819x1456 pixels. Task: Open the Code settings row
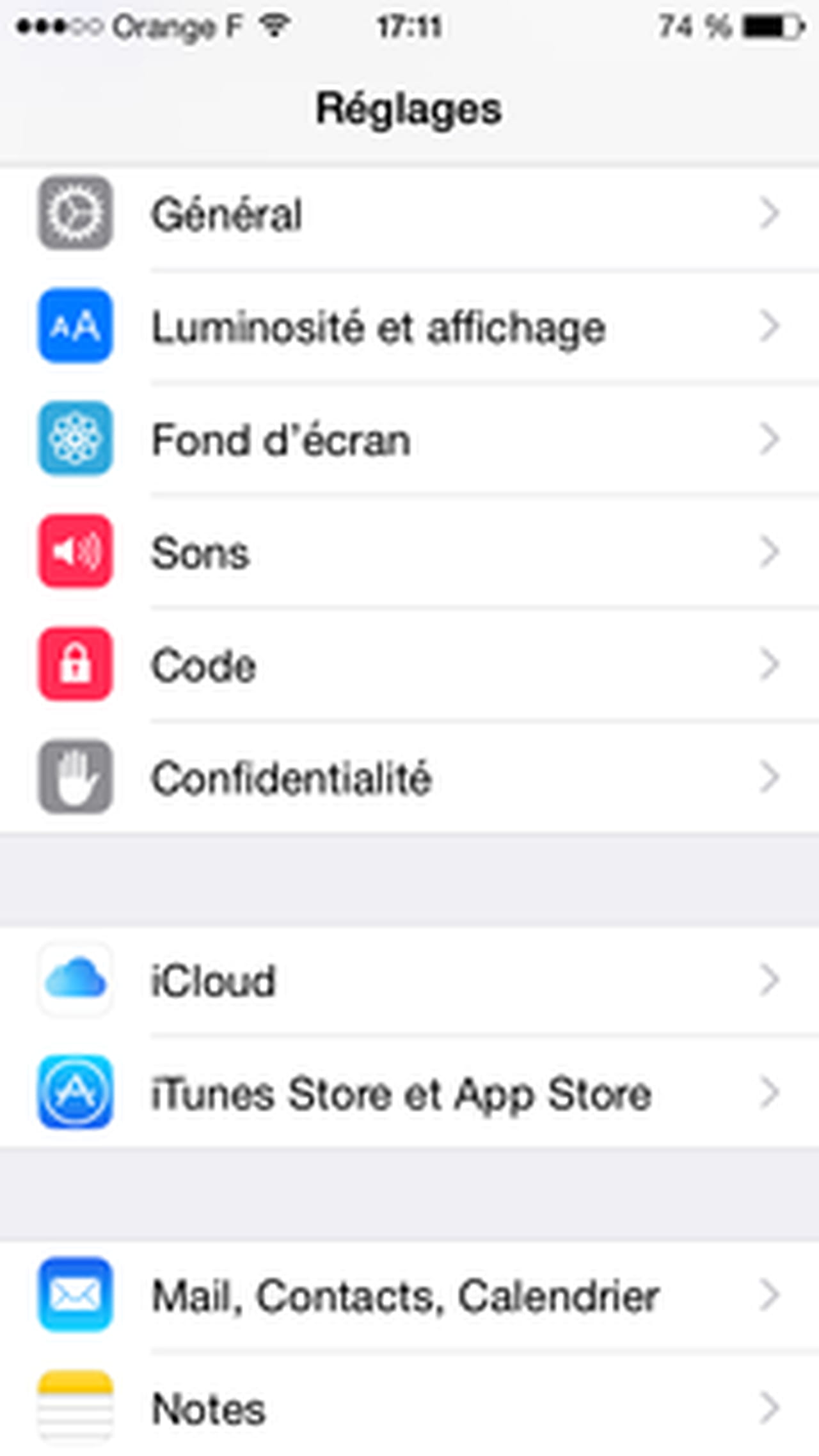tap(409, 665)
